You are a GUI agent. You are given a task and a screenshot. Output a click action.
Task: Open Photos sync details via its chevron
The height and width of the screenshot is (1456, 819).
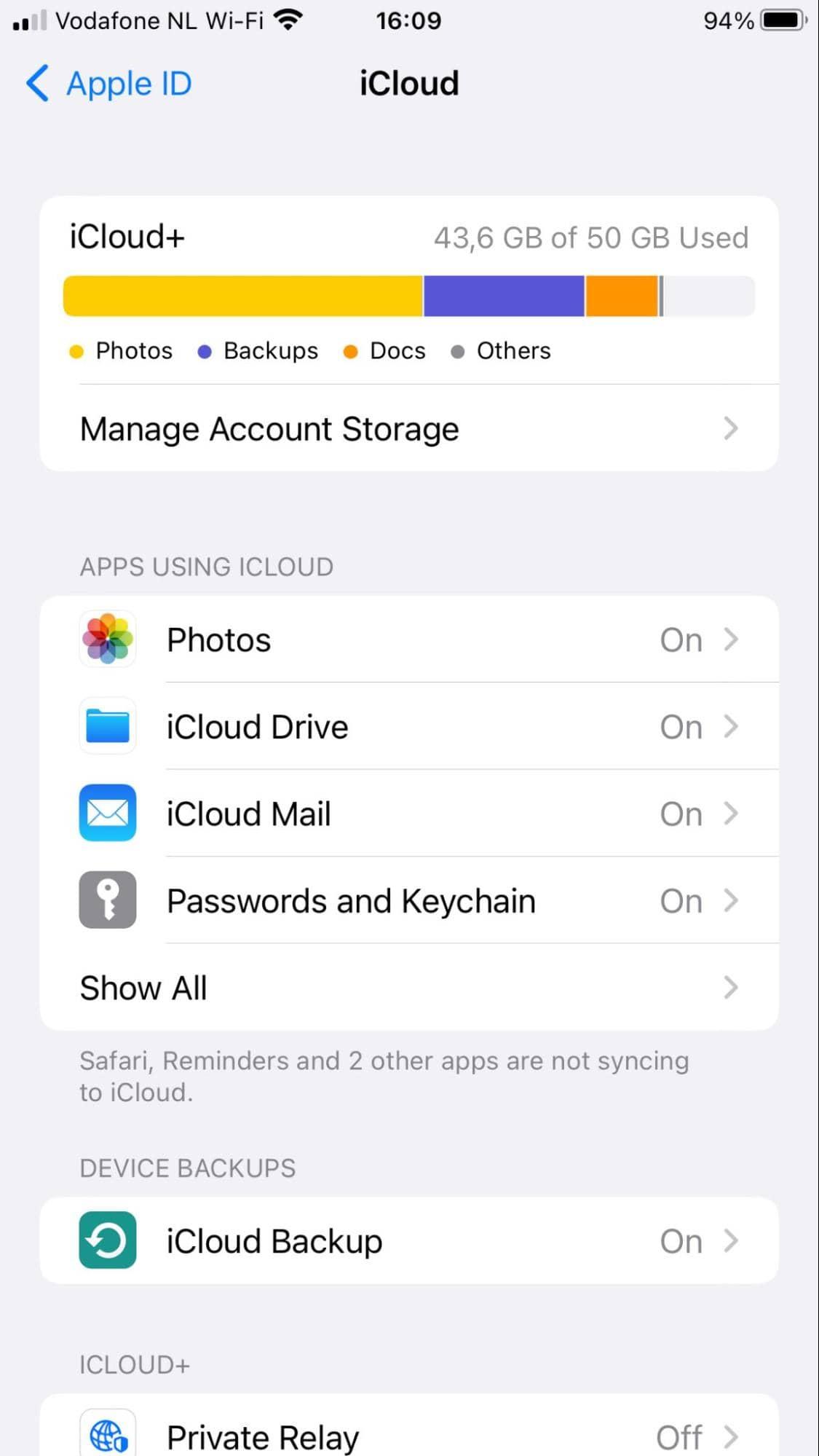point(731,639)
